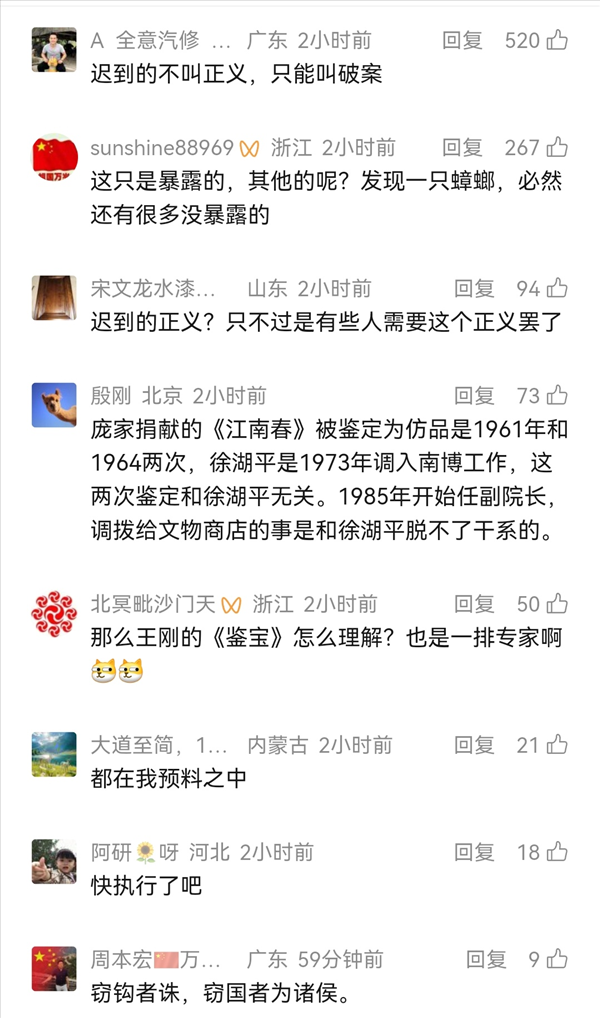Like 阿研's comment 快执行了吧
600x1018 pixels.
[x=557, y=851]
